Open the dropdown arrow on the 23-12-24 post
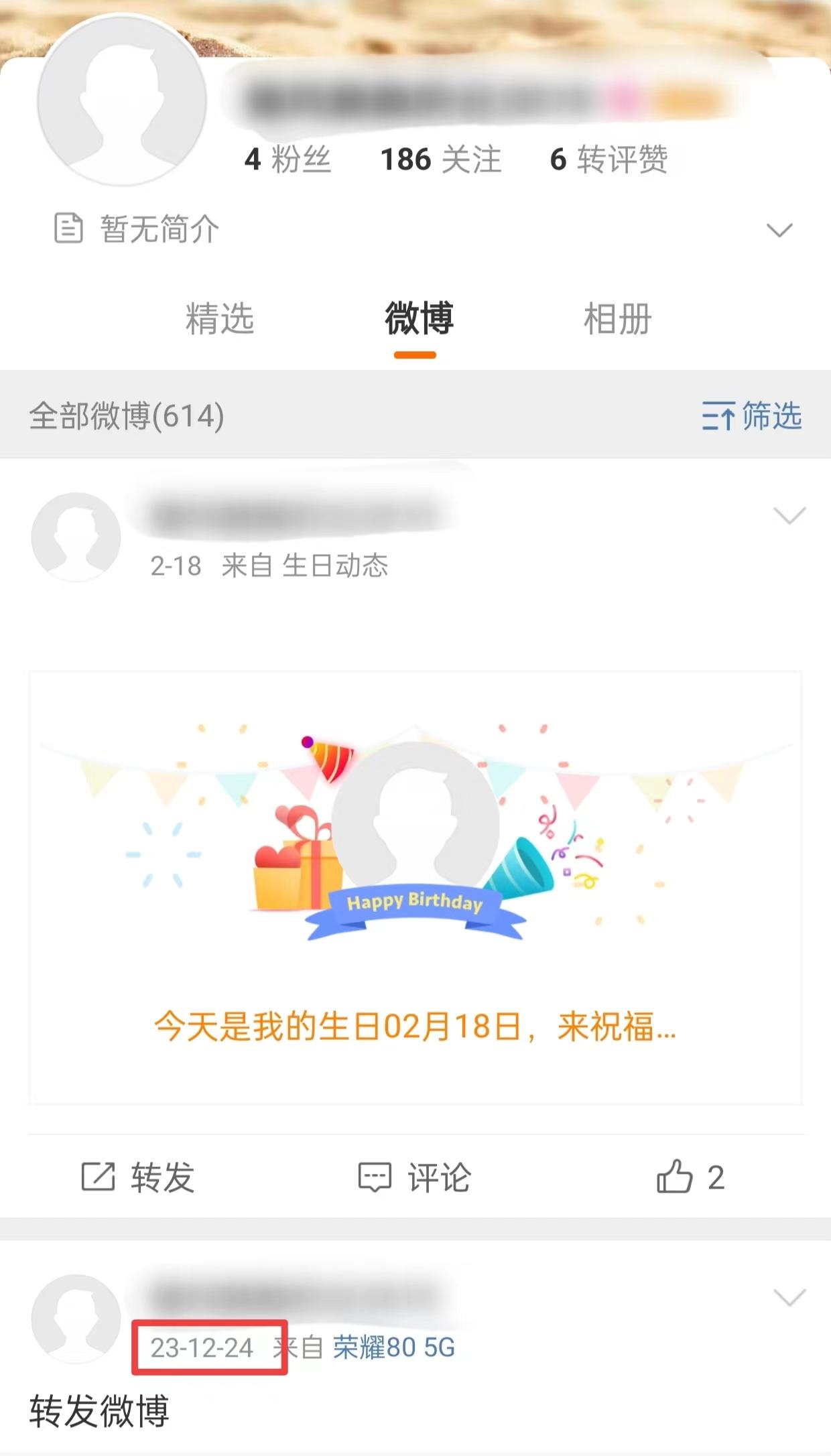 pos(789,1298)
